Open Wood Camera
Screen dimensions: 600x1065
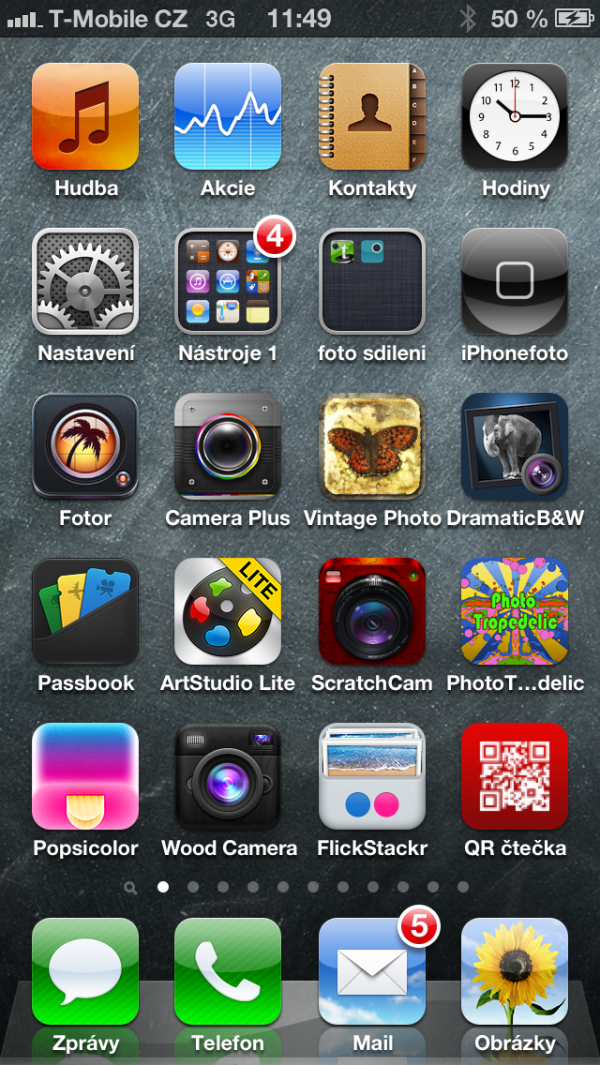coord(228,777)
